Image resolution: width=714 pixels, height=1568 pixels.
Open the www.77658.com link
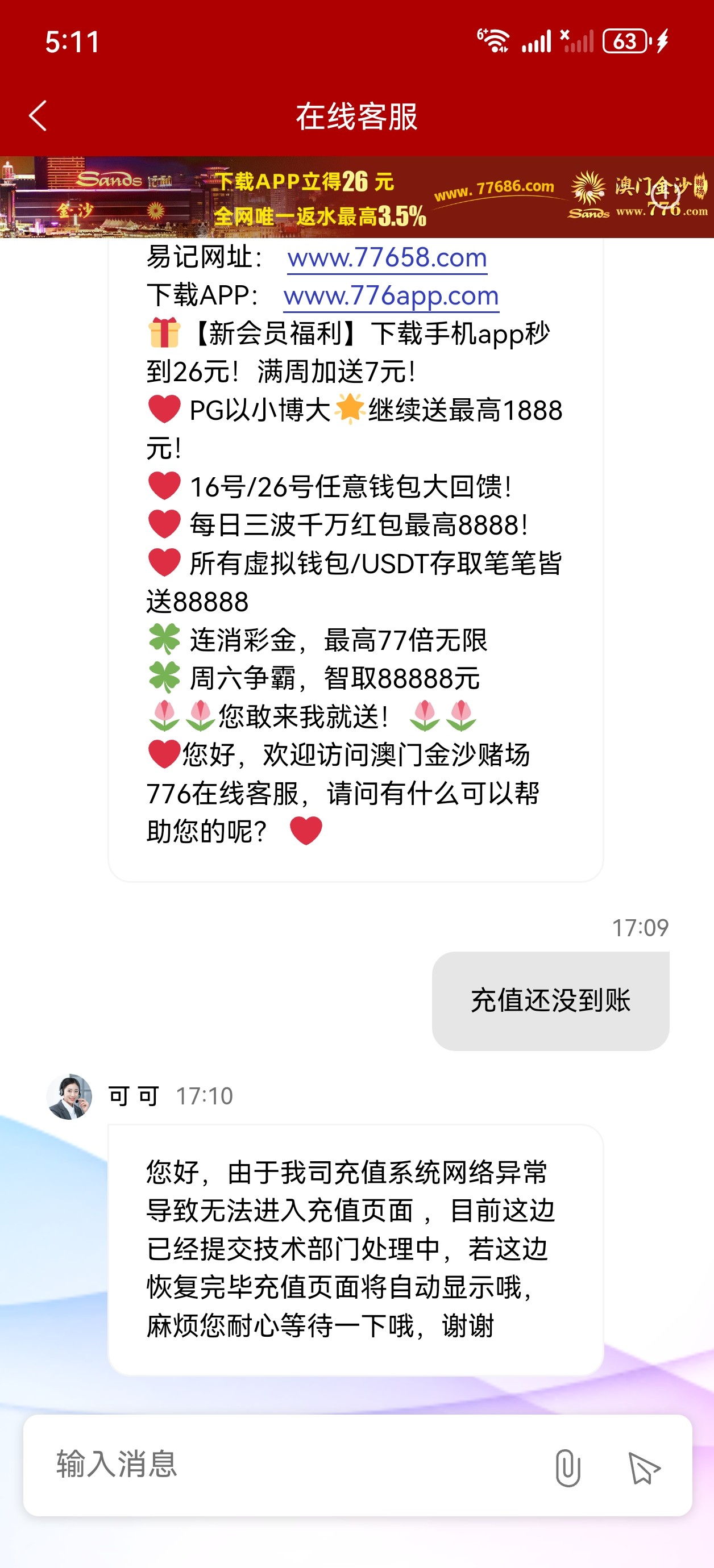[387, 258]
